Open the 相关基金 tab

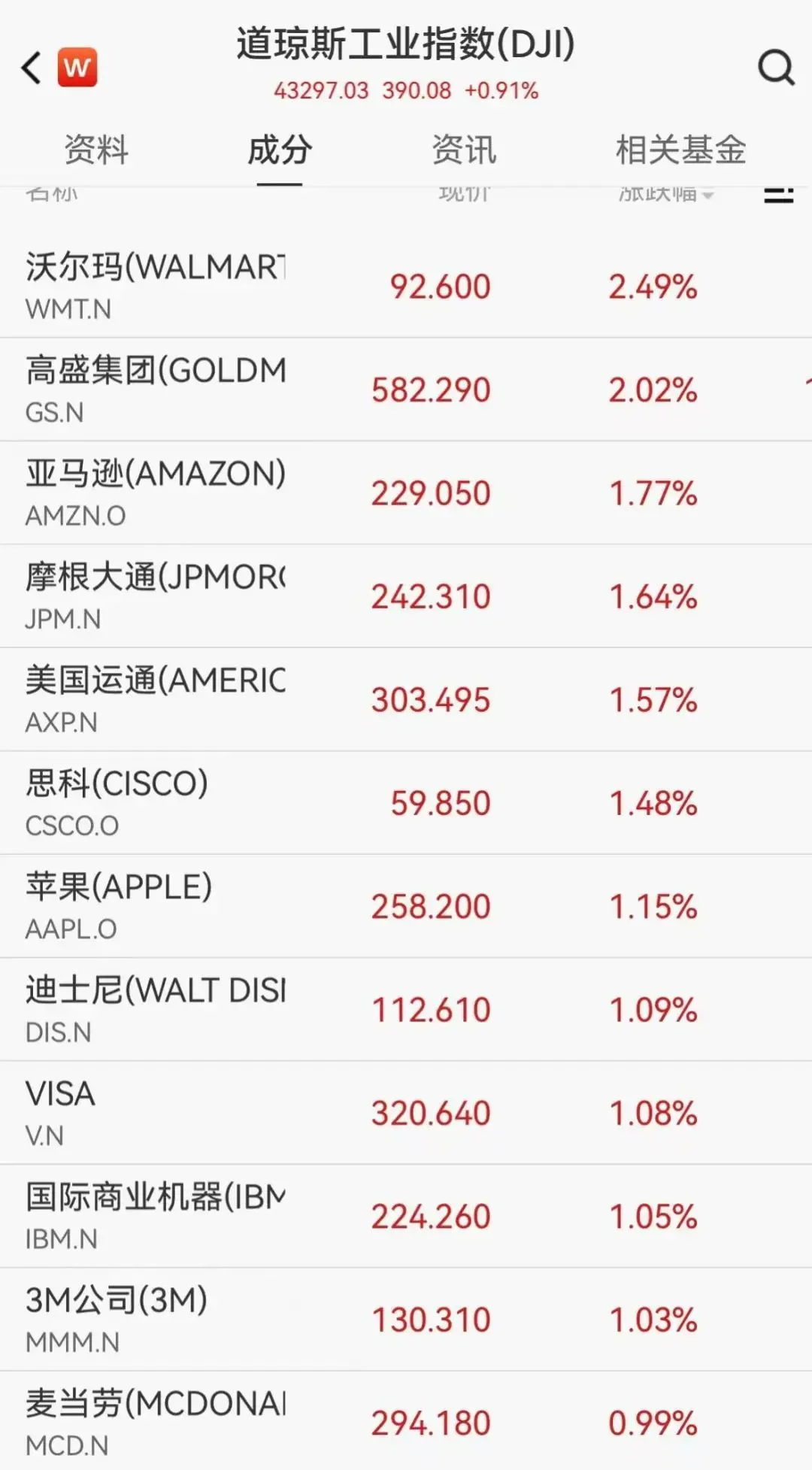point(680,149)
